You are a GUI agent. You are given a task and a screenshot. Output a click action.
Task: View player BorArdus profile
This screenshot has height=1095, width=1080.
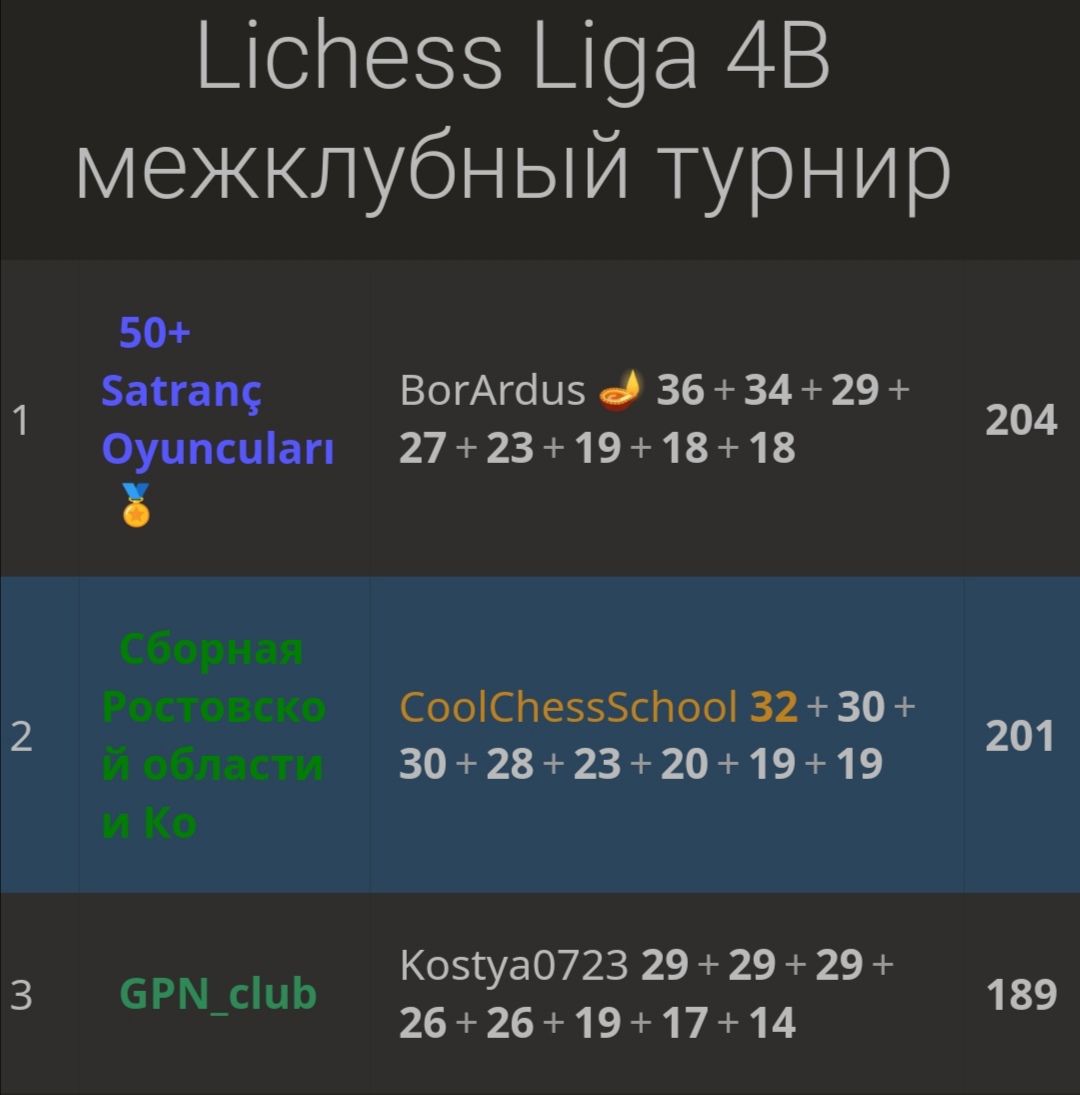click(492, 390)
